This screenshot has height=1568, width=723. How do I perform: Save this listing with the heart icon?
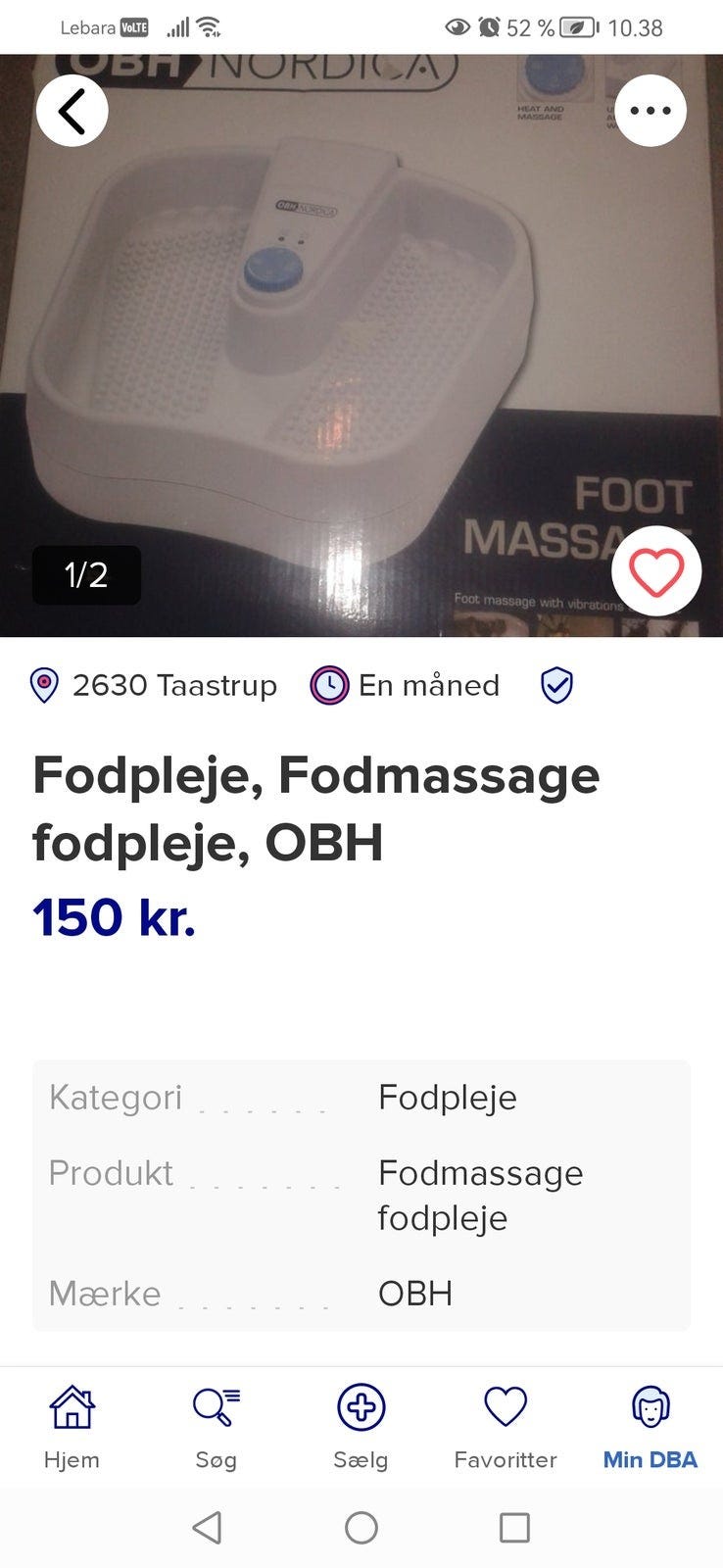(x=655, y=571)
